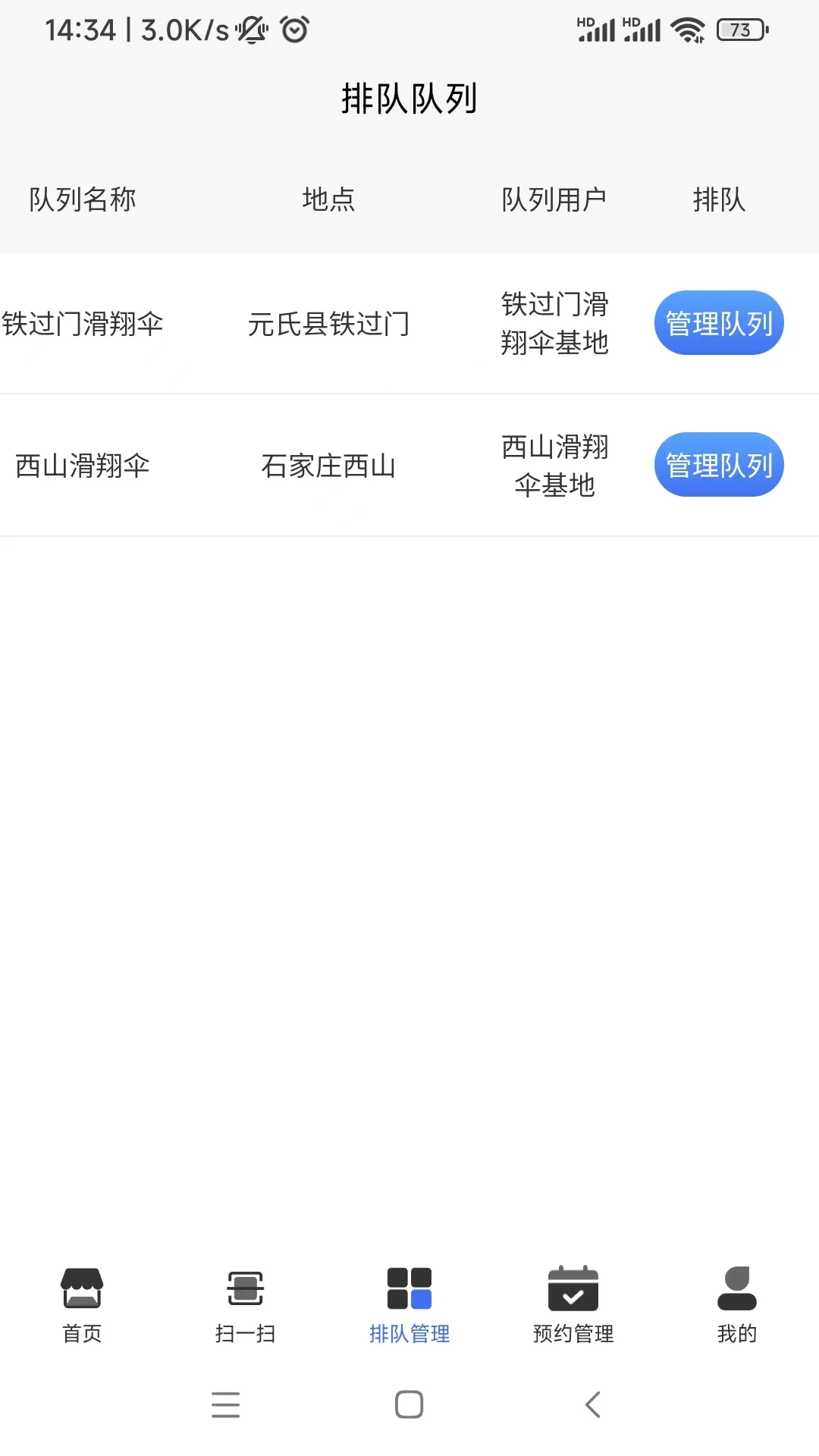The image size is (819, 1456).
Task: Tap the 管理队列 button for 西山滑翔伞
Action: pyautogui.click(x=718, y=464)
